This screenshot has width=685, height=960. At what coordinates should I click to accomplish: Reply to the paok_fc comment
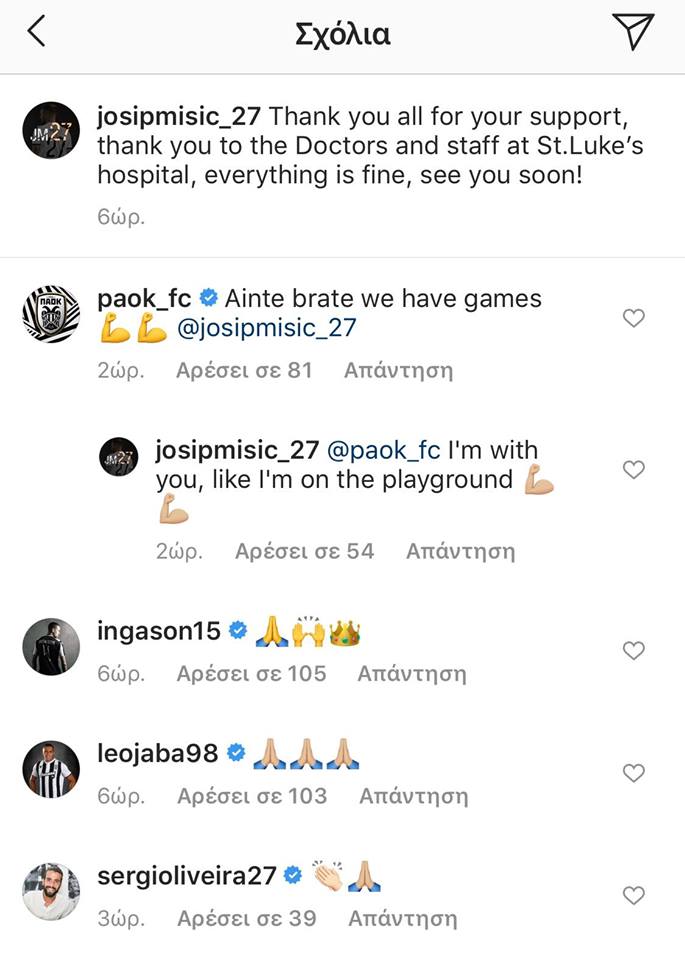pos(398,370)
